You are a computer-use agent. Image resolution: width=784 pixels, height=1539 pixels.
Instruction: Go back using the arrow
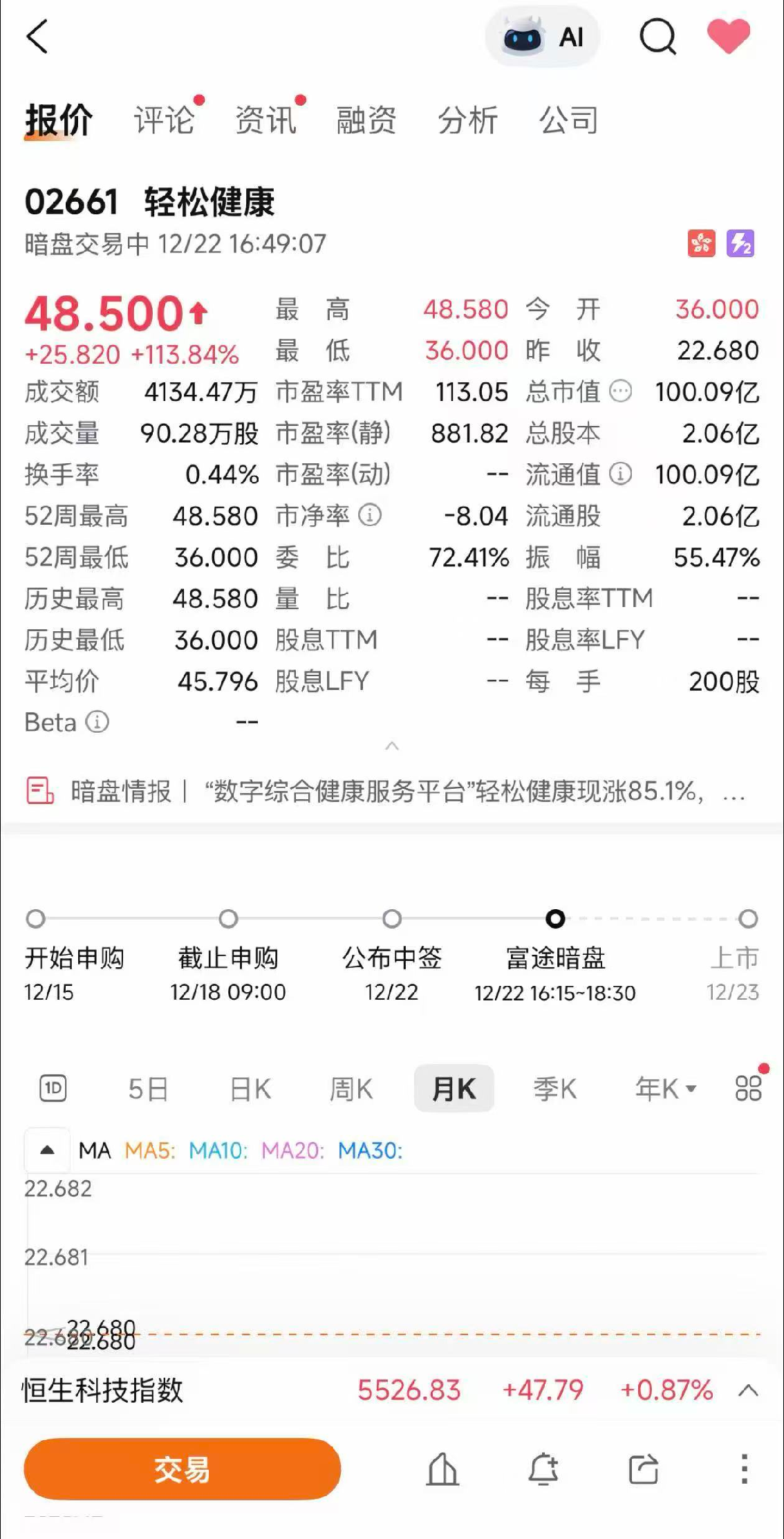click(x=37, y=37)
